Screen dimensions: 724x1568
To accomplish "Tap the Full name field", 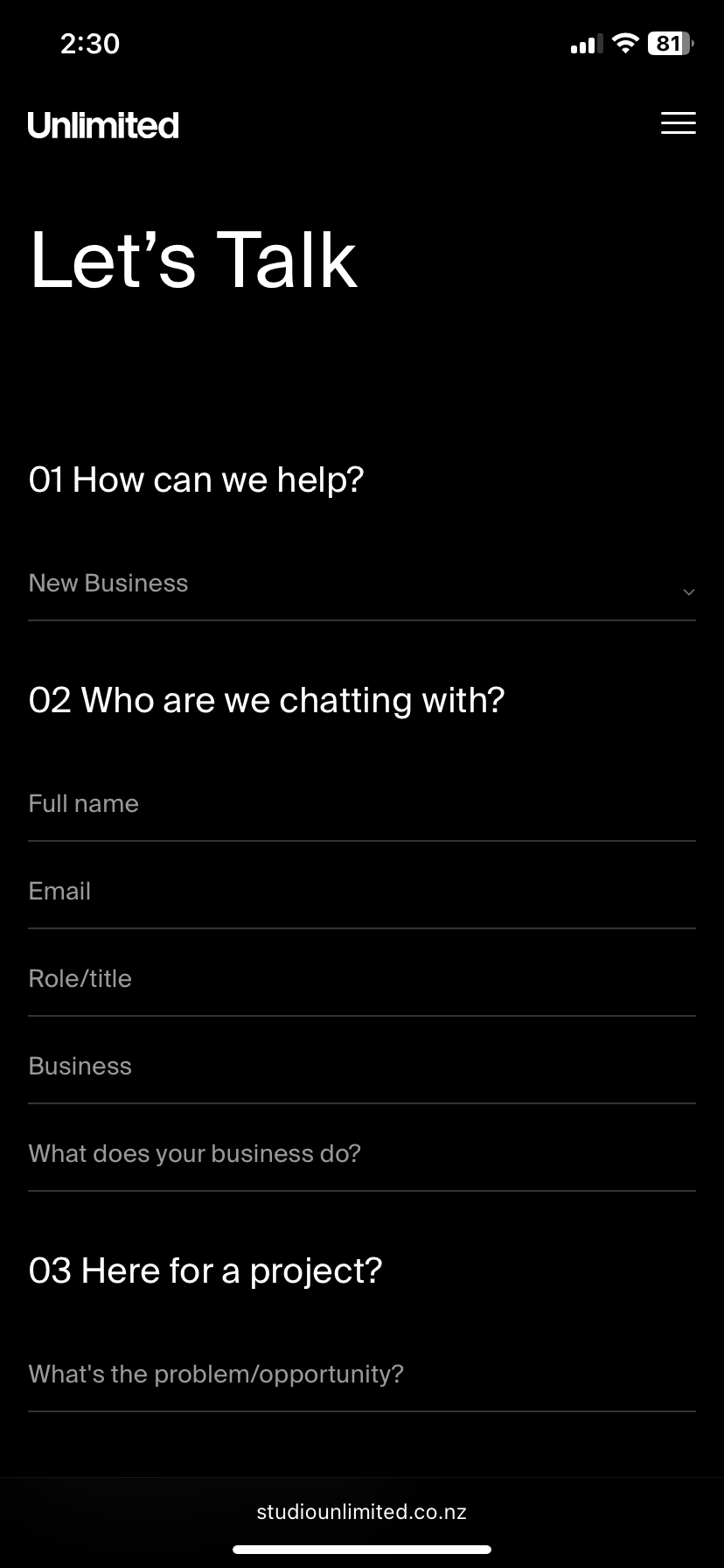I will pyautogui.click(x=361, y=804).
